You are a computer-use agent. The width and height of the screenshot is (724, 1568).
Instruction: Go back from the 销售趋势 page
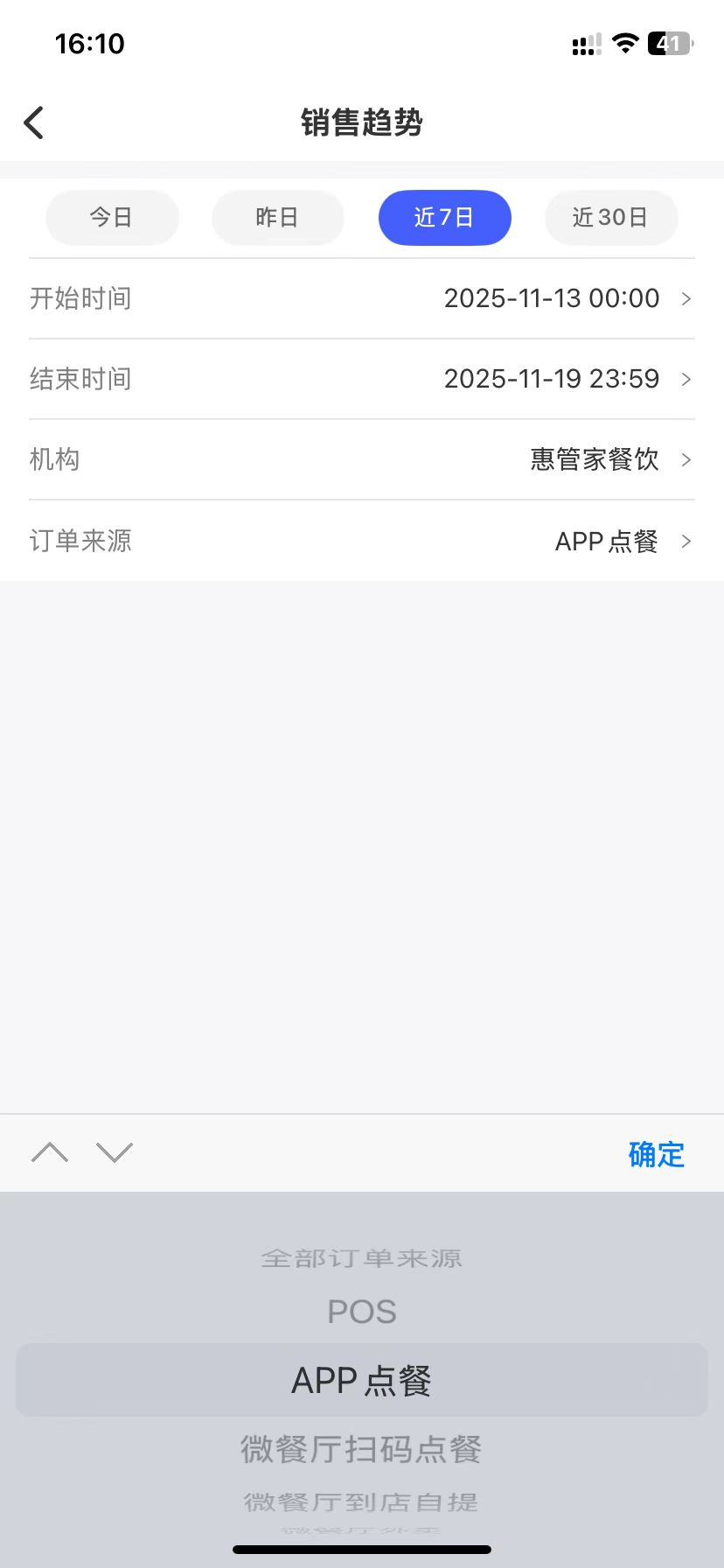tap(34, 122)
